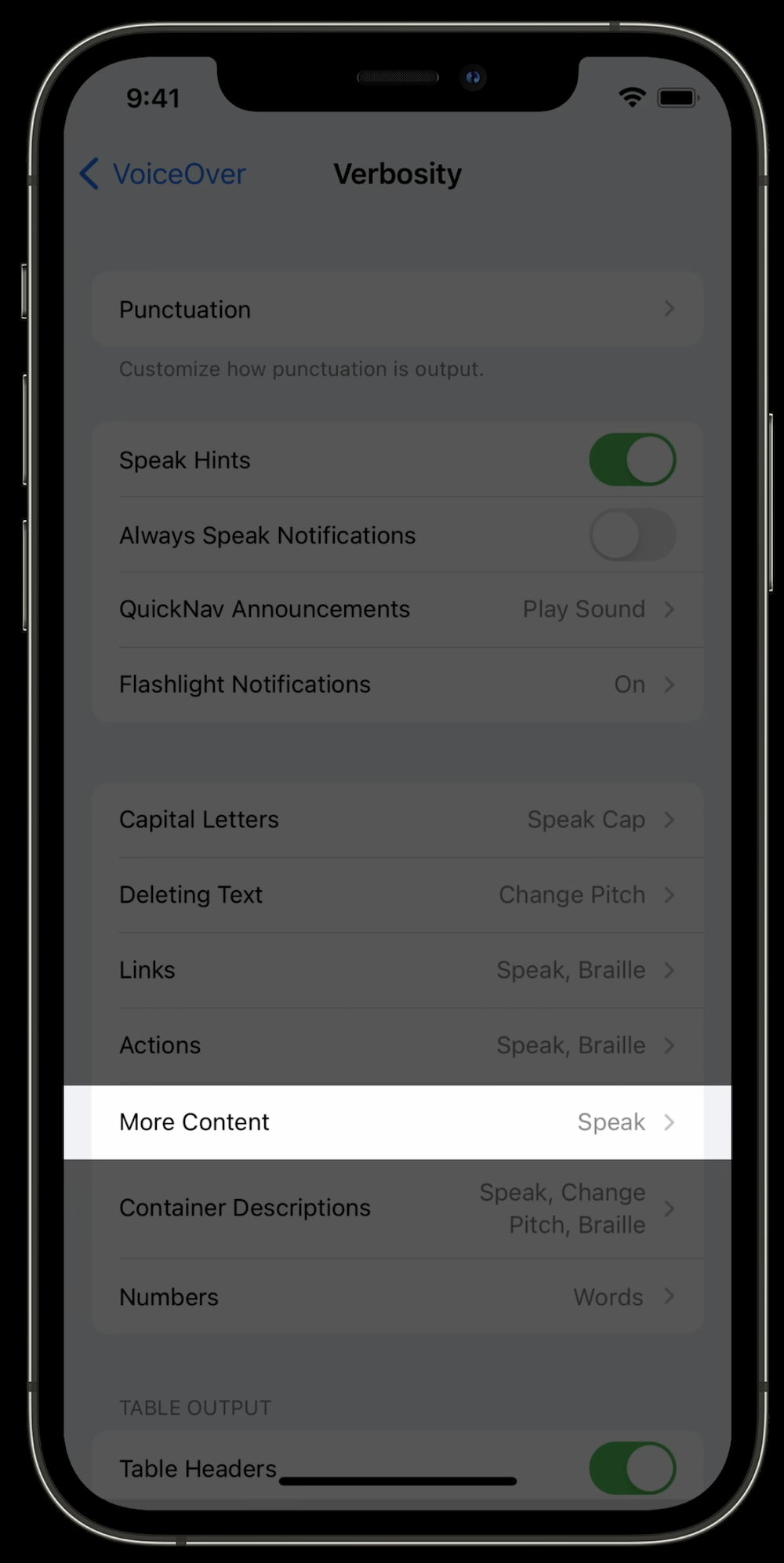Viewport: 784px width, 1563px height.
Task: Toggle the Table Headers switch
Action: (x=632, y=1468)
